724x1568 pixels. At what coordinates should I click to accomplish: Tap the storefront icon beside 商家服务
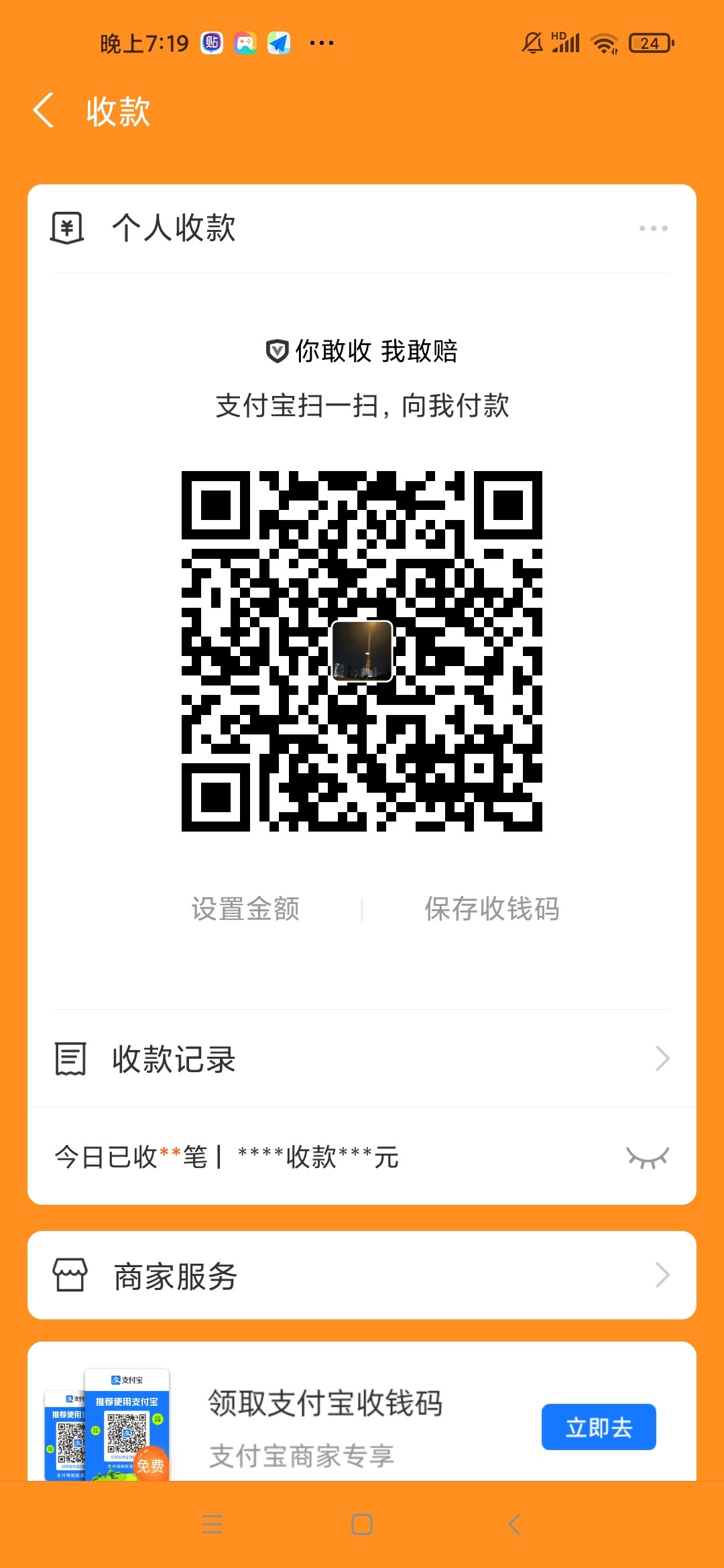[x=69, y=1275]
